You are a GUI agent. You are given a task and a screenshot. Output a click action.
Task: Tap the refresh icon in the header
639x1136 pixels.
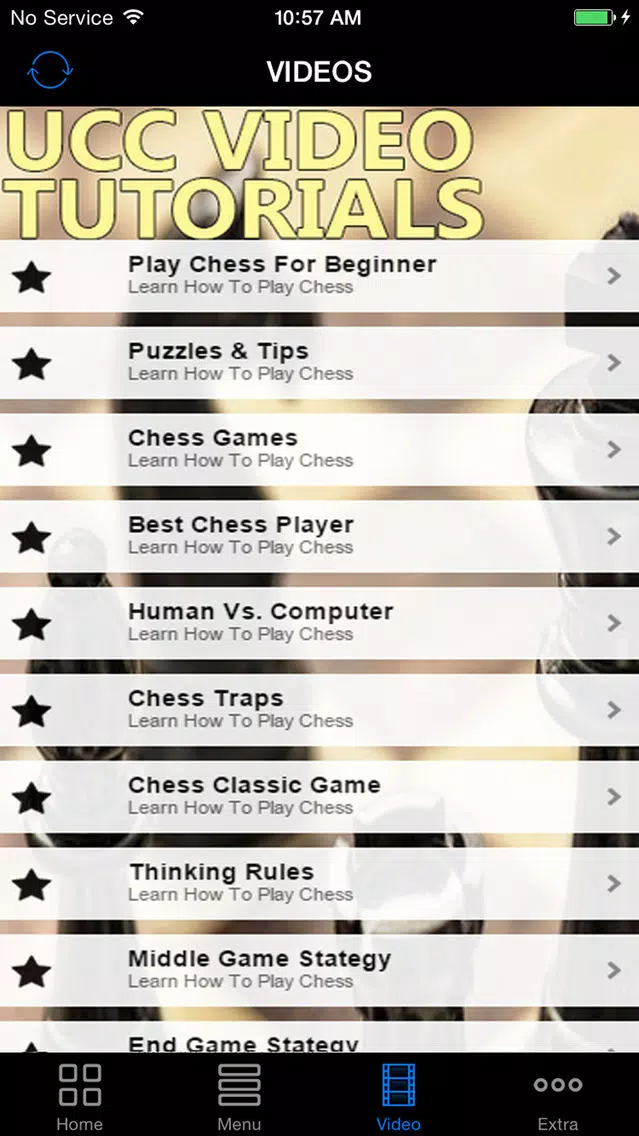tap(50, 71)
